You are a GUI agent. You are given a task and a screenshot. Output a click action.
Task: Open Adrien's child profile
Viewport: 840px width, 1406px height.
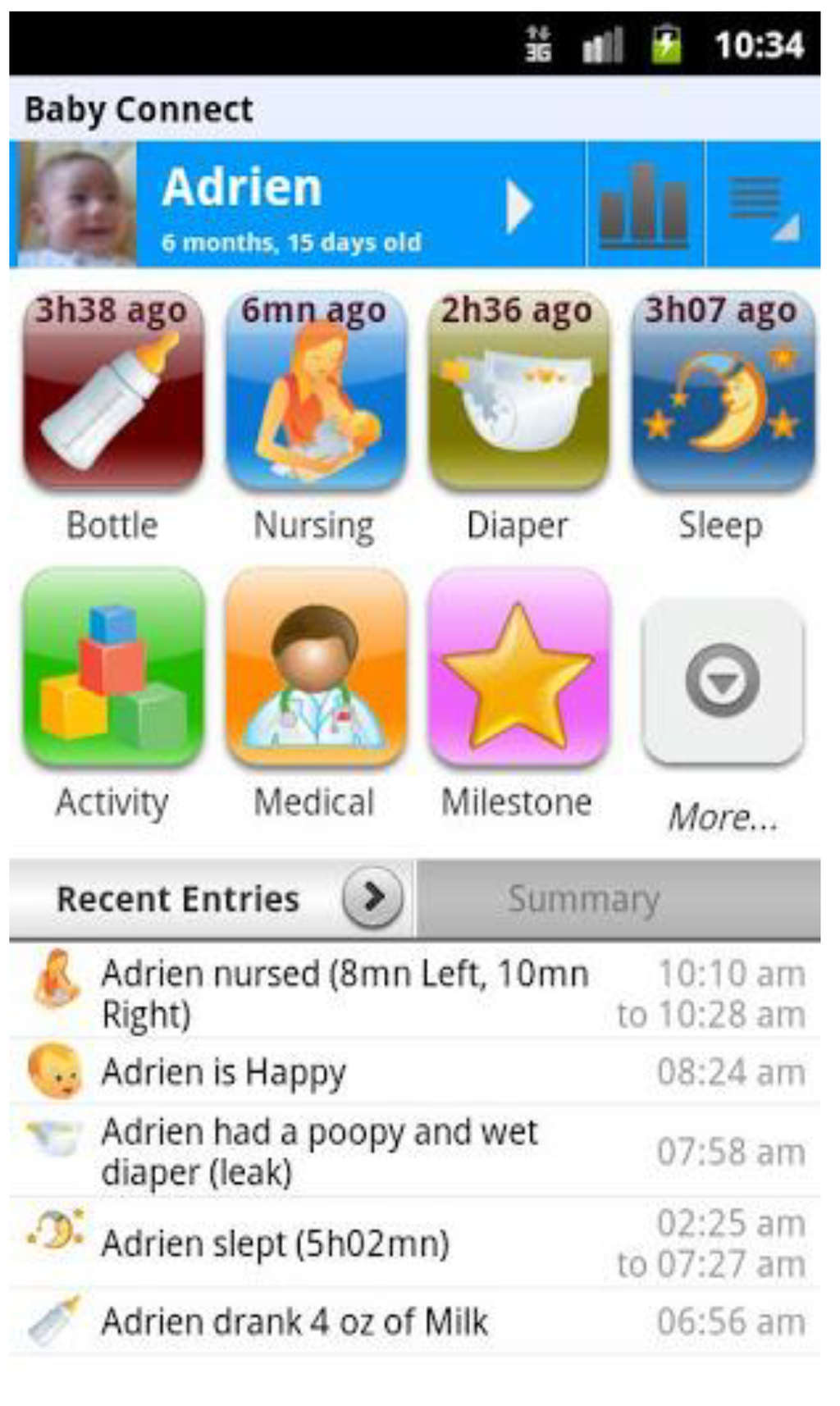coord(328,205)
